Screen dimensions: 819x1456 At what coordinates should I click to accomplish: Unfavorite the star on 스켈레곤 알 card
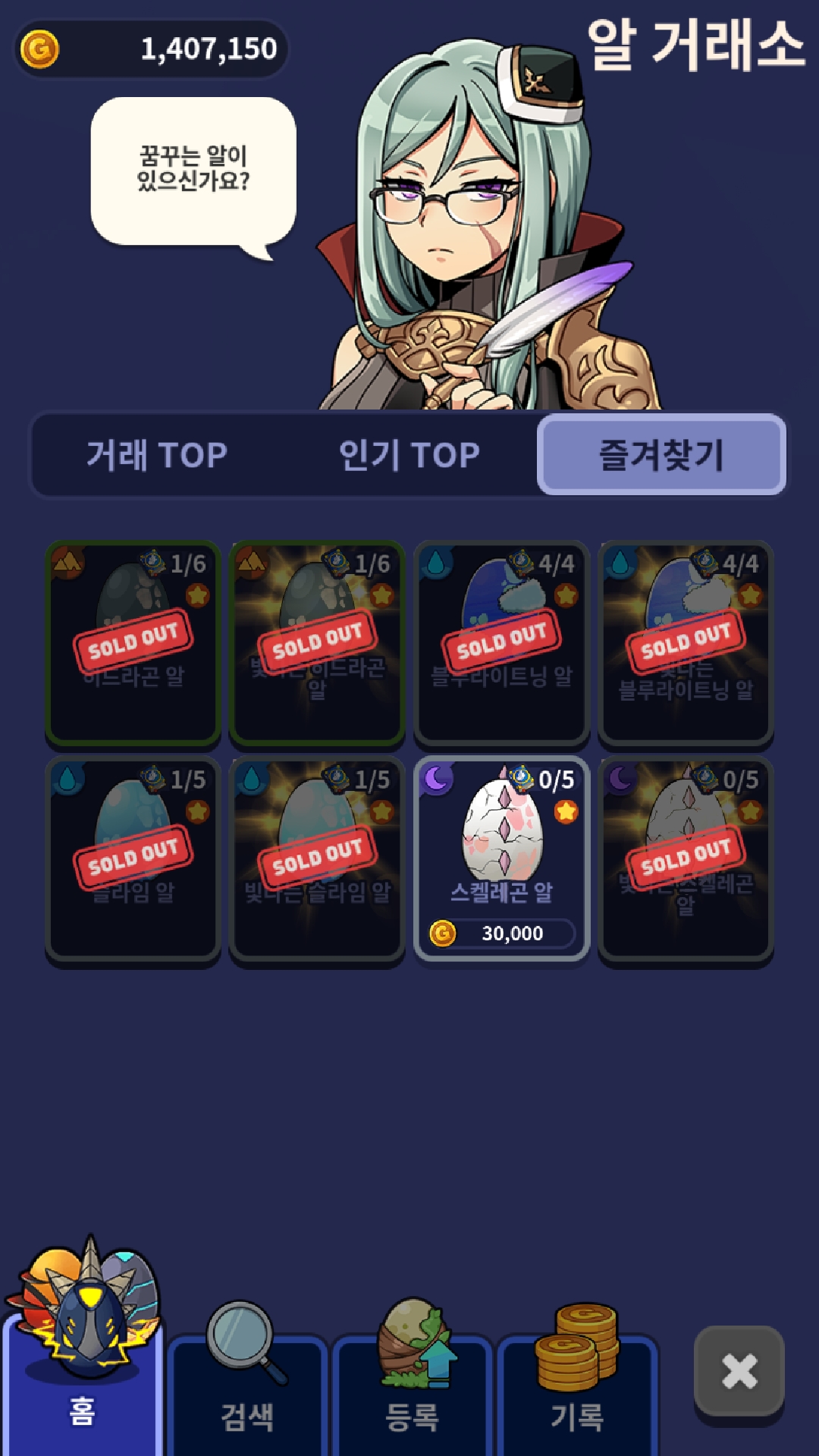(566, 812)
